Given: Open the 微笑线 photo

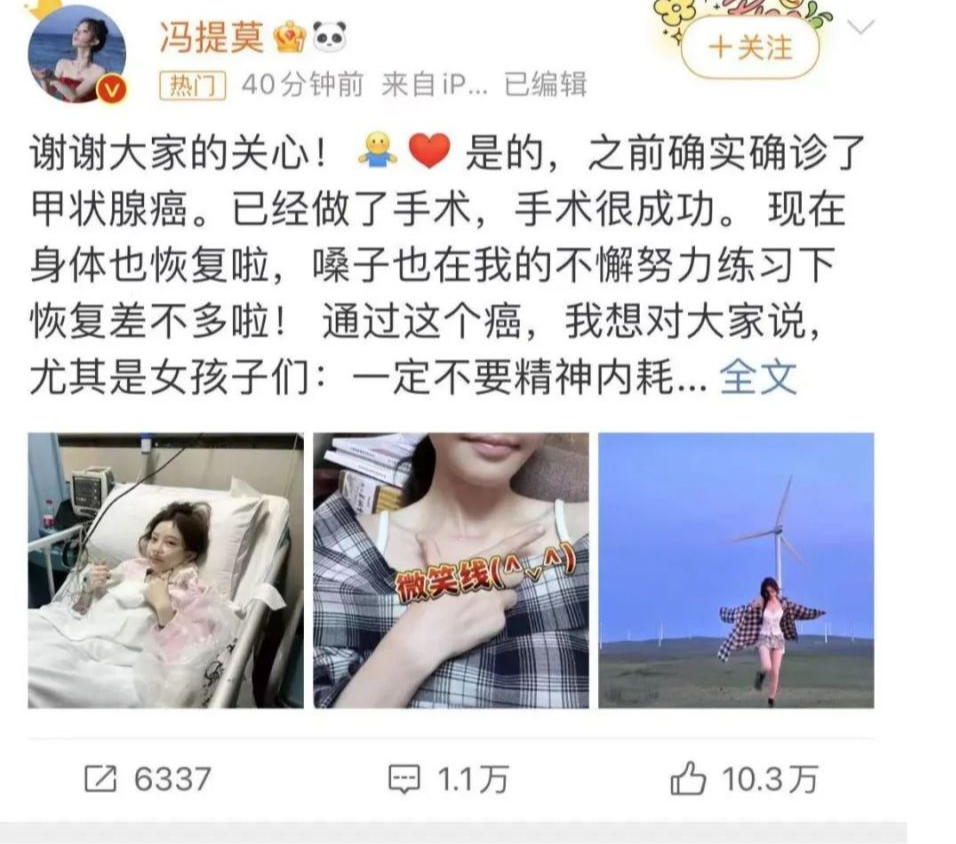Looking at the screenshot, I should (x=451, y=570).
